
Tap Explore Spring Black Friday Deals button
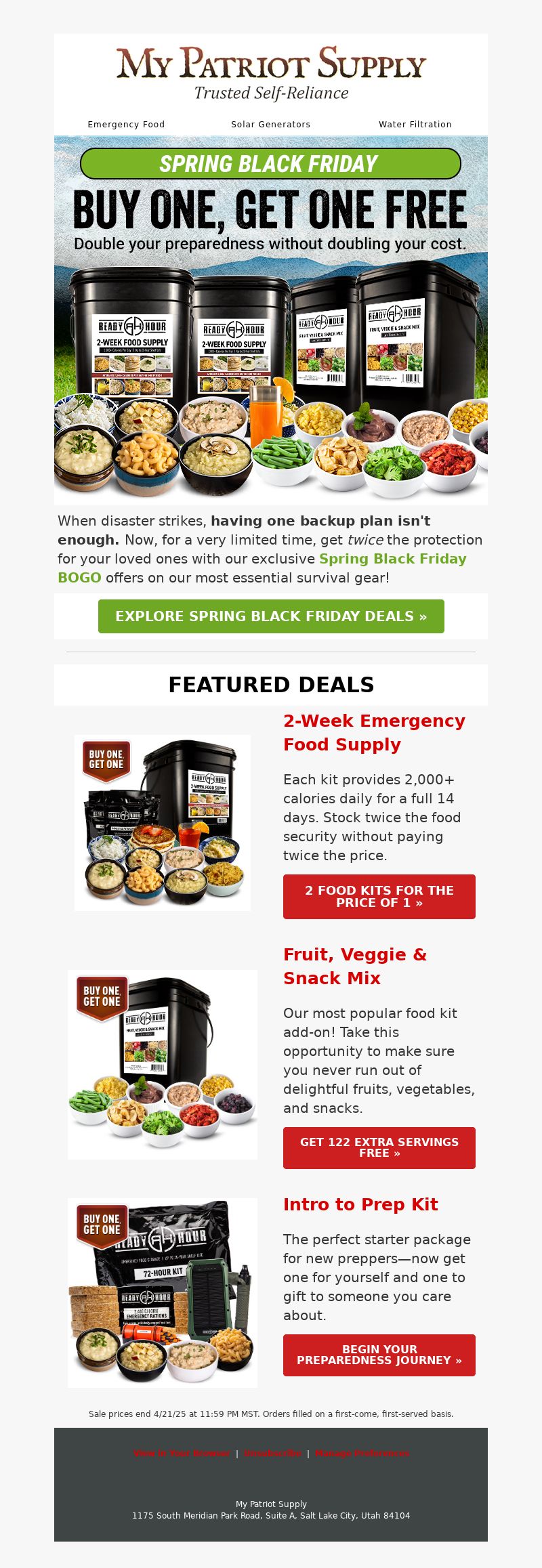pyautogui.click(x=271, y=616)
